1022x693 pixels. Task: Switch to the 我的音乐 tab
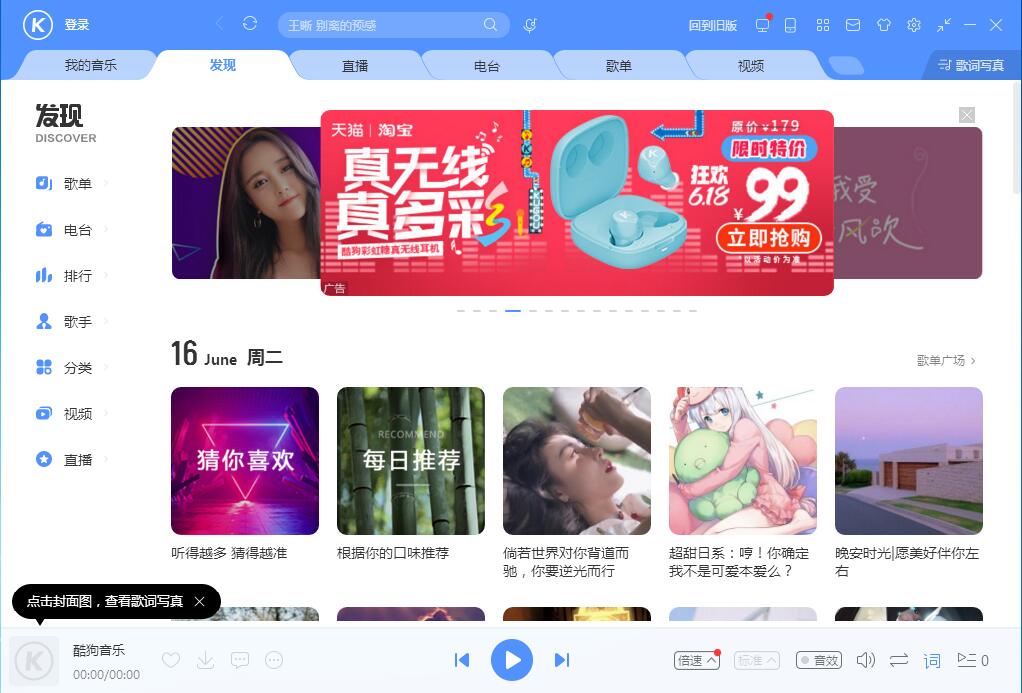click(x=90, y=66)
